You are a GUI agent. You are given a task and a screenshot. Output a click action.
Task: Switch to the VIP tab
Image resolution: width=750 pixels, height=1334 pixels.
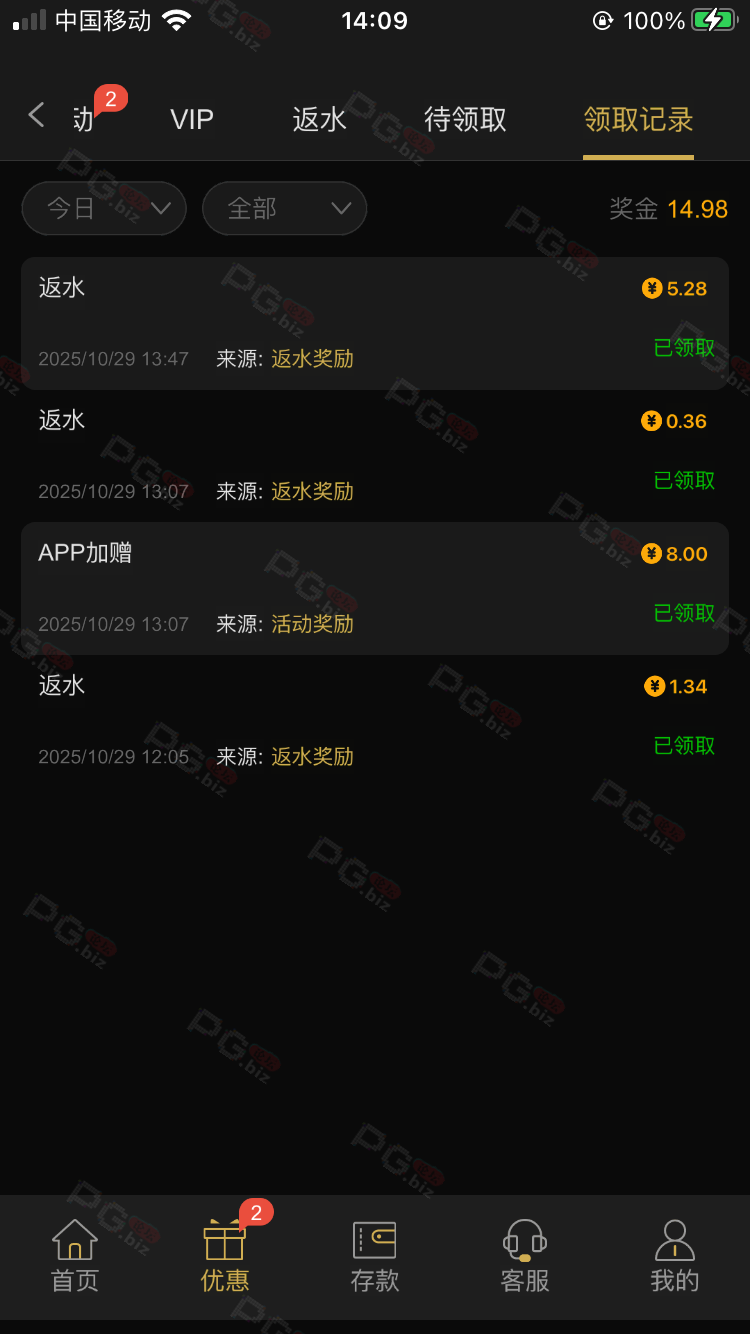[192, 120]
